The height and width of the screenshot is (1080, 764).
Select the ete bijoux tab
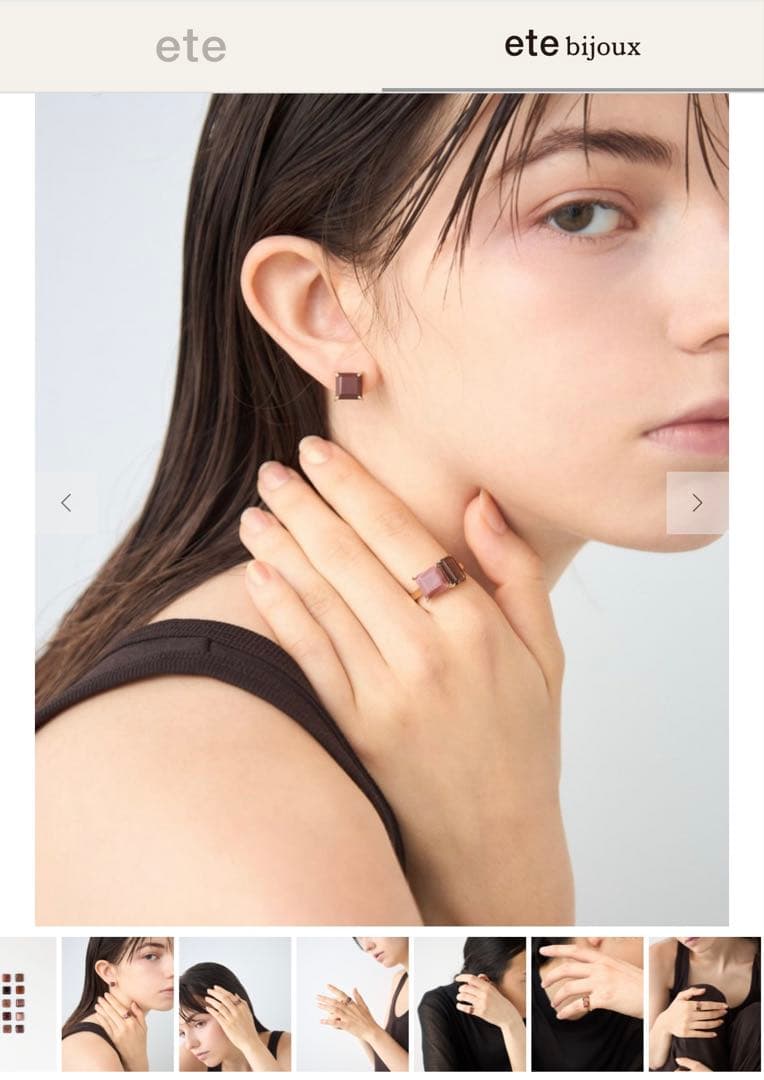572,46
